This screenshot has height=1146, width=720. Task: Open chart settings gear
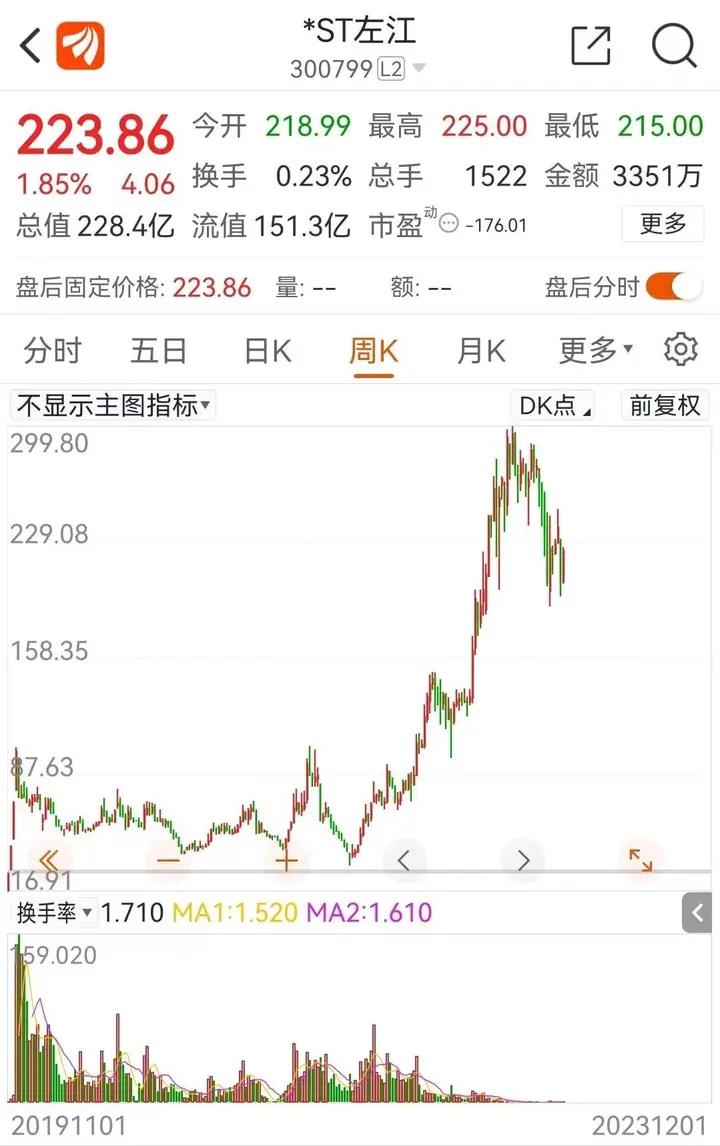[681, 350]
